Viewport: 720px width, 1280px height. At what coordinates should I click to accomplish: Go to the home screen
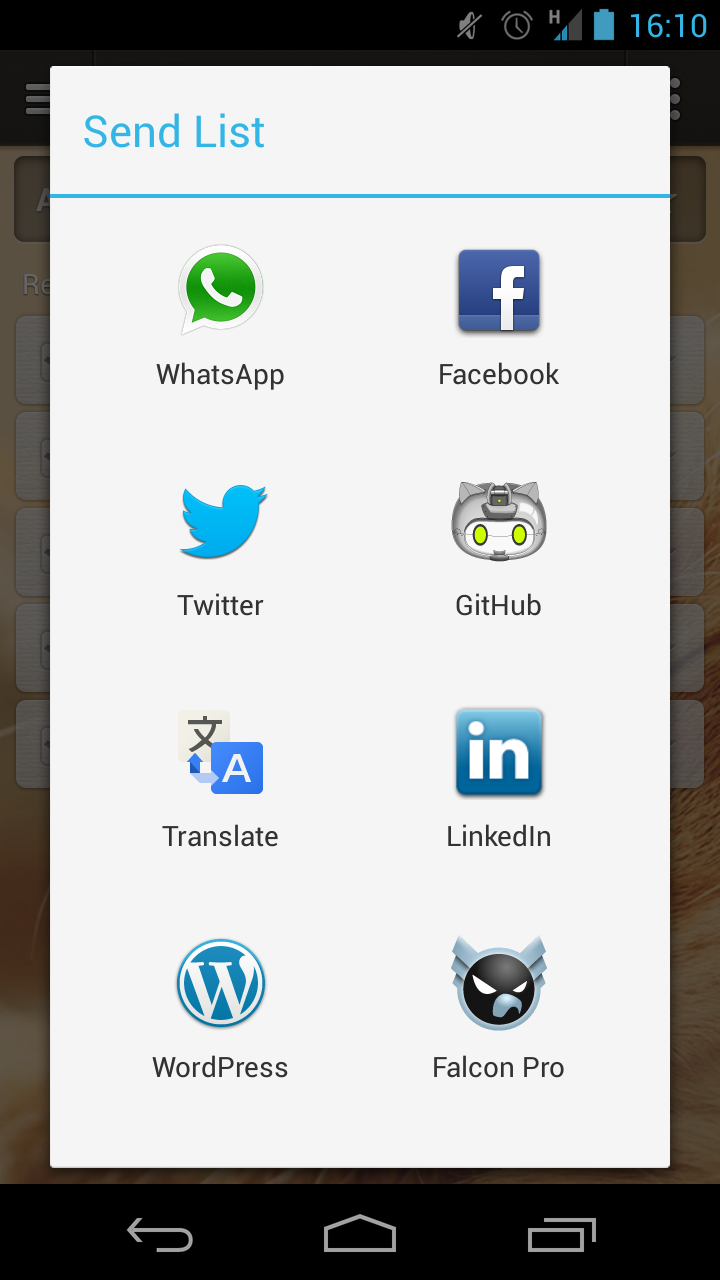pyautogui.click(x=360, y=1234)
